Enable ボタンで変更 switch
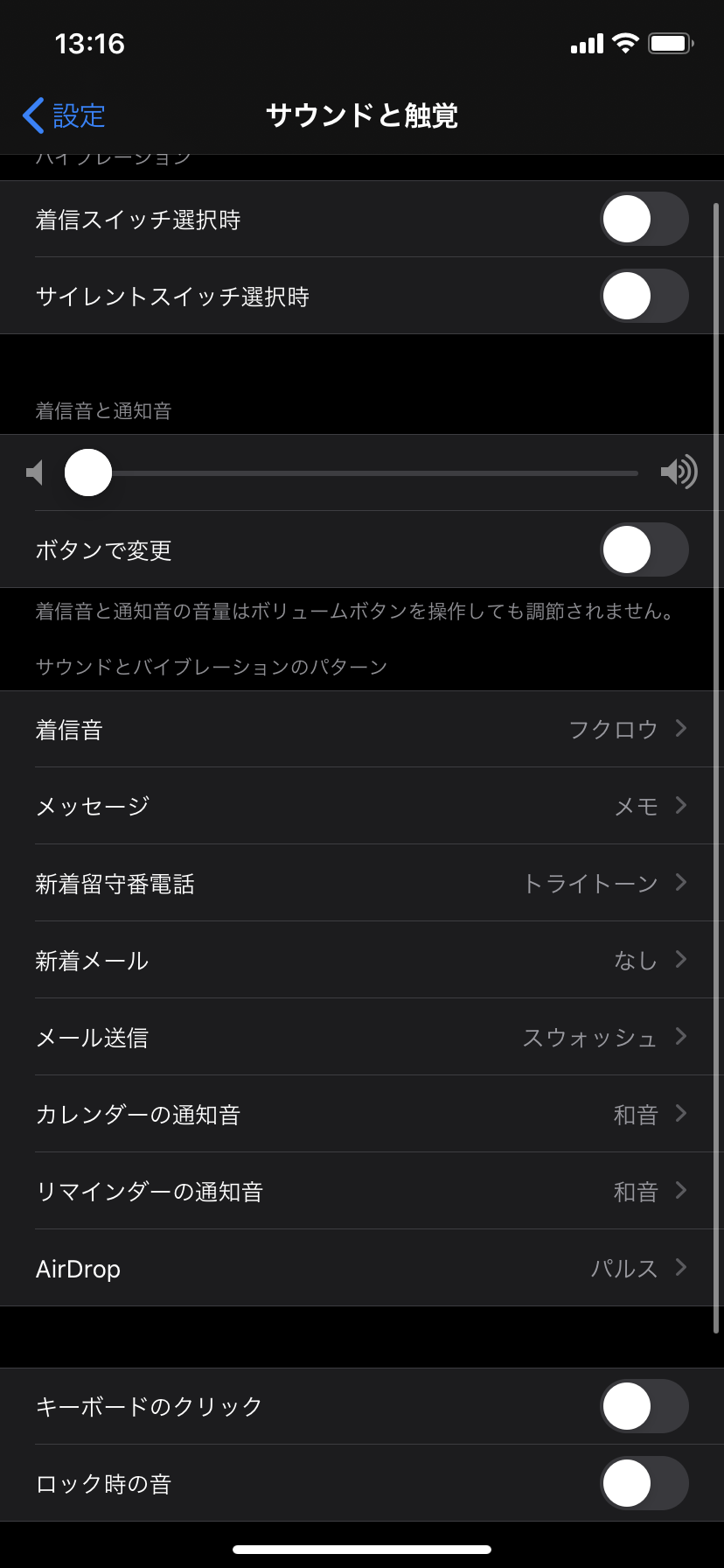724x1568 pixels. (x=644, y=549)
